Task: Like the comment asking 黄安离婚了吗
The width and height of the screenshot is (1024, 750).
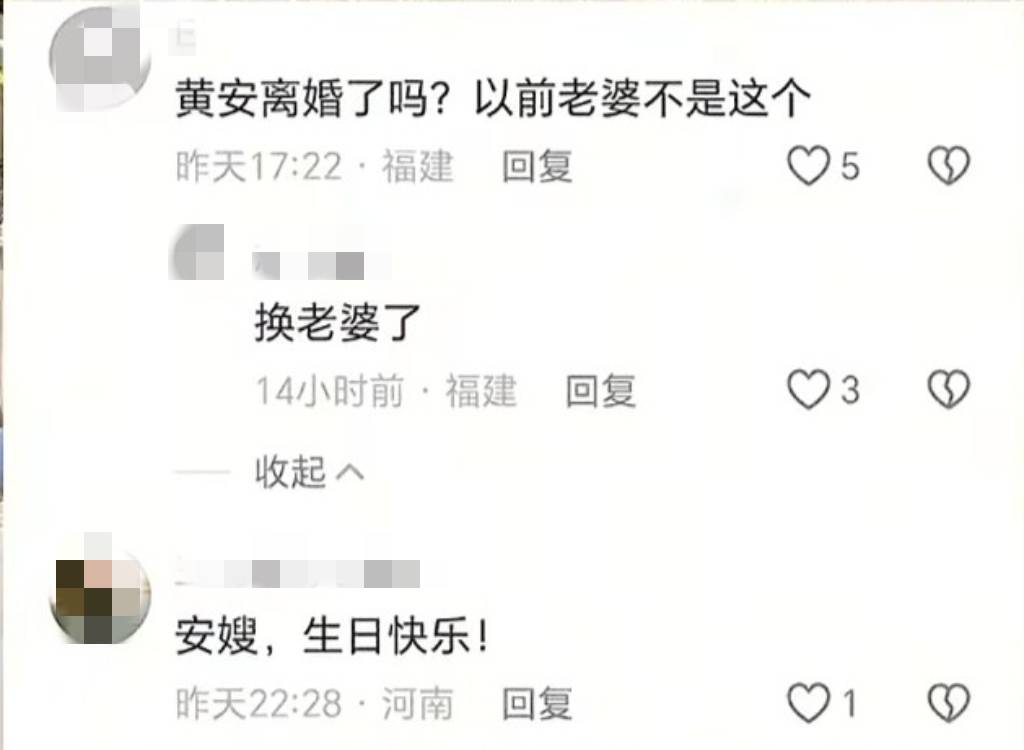Action: point(809,166)
